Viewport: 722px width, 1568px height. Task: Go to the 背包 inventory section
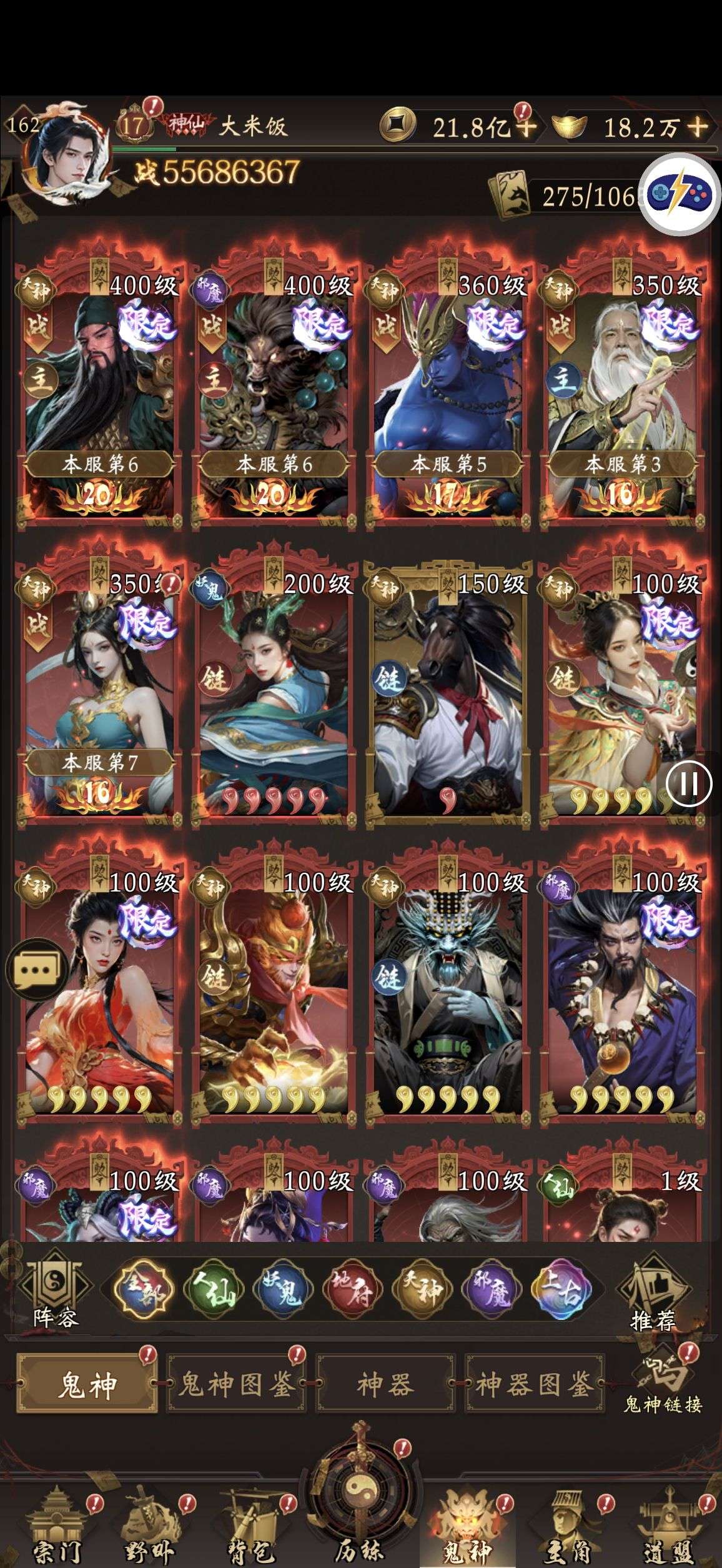(252, 1524)
